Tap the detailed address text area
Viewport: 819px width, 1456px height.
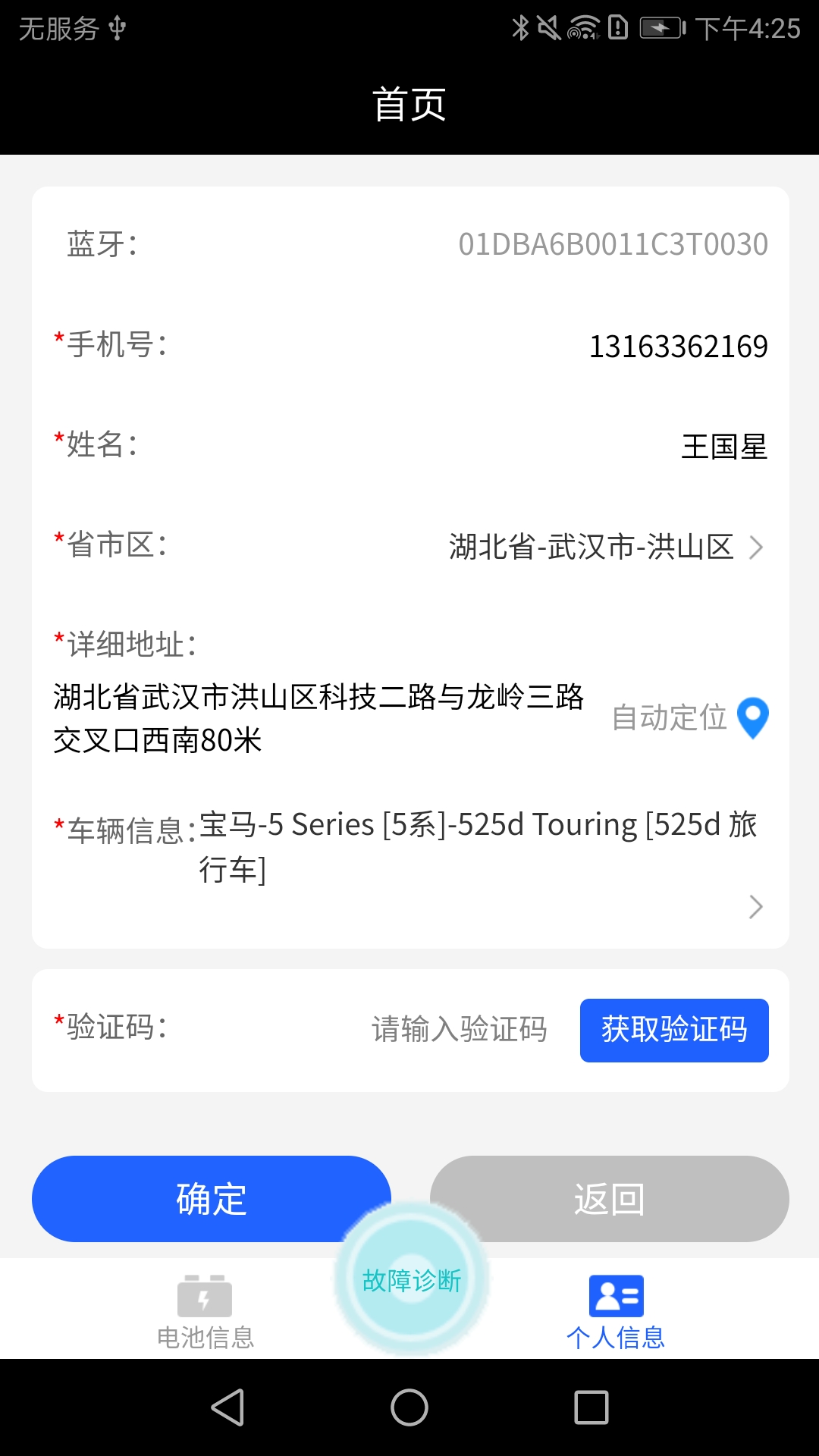click(318, 717)
